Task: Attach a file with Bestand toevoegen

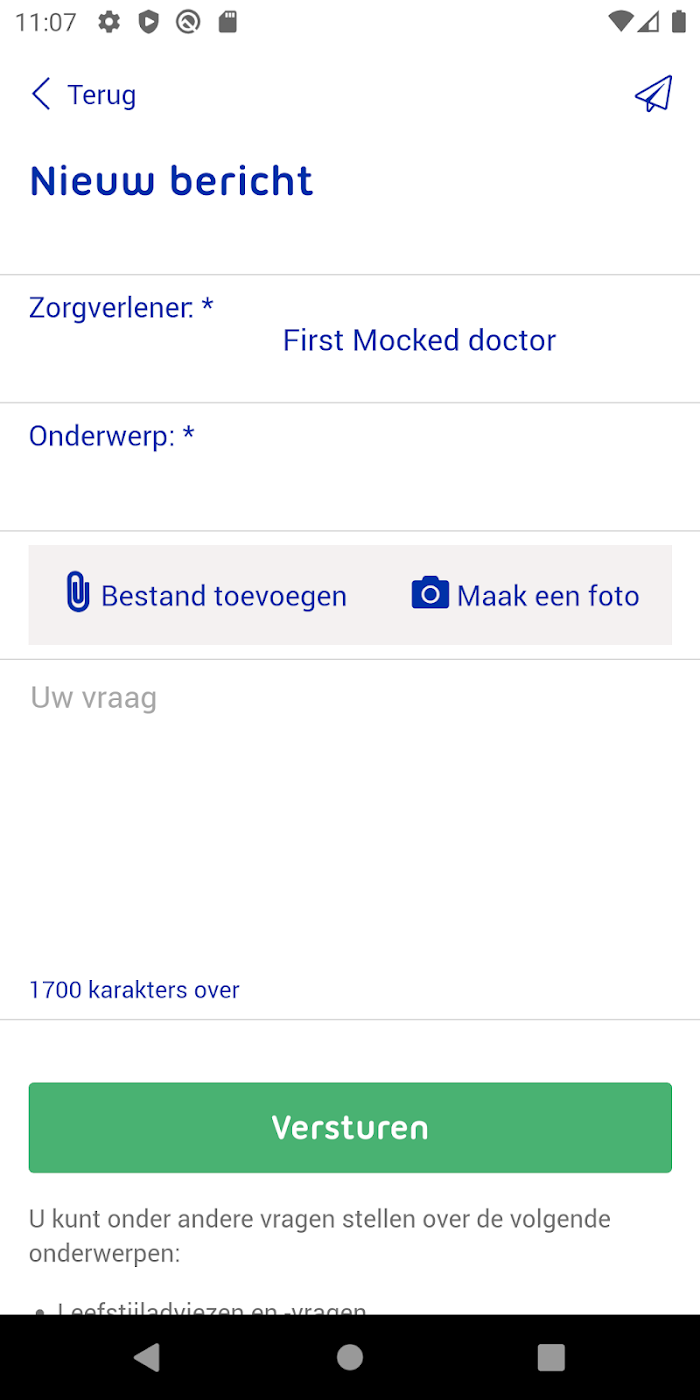Action: click(206, 596)
